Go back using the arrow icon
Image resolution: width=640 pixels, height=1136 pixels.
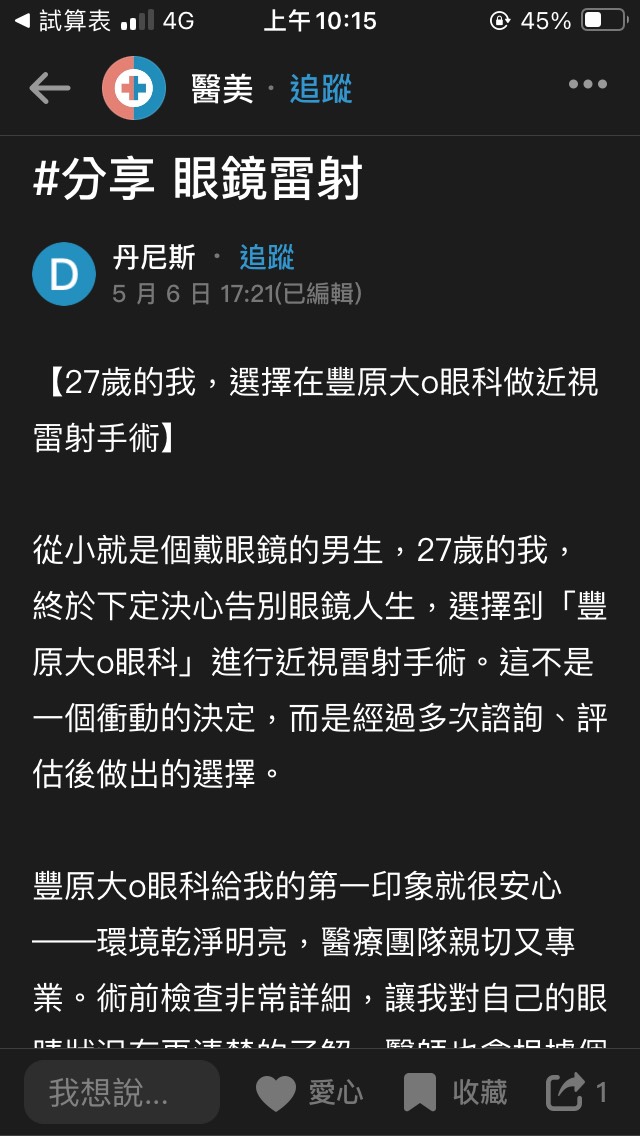tap(49, 88)
